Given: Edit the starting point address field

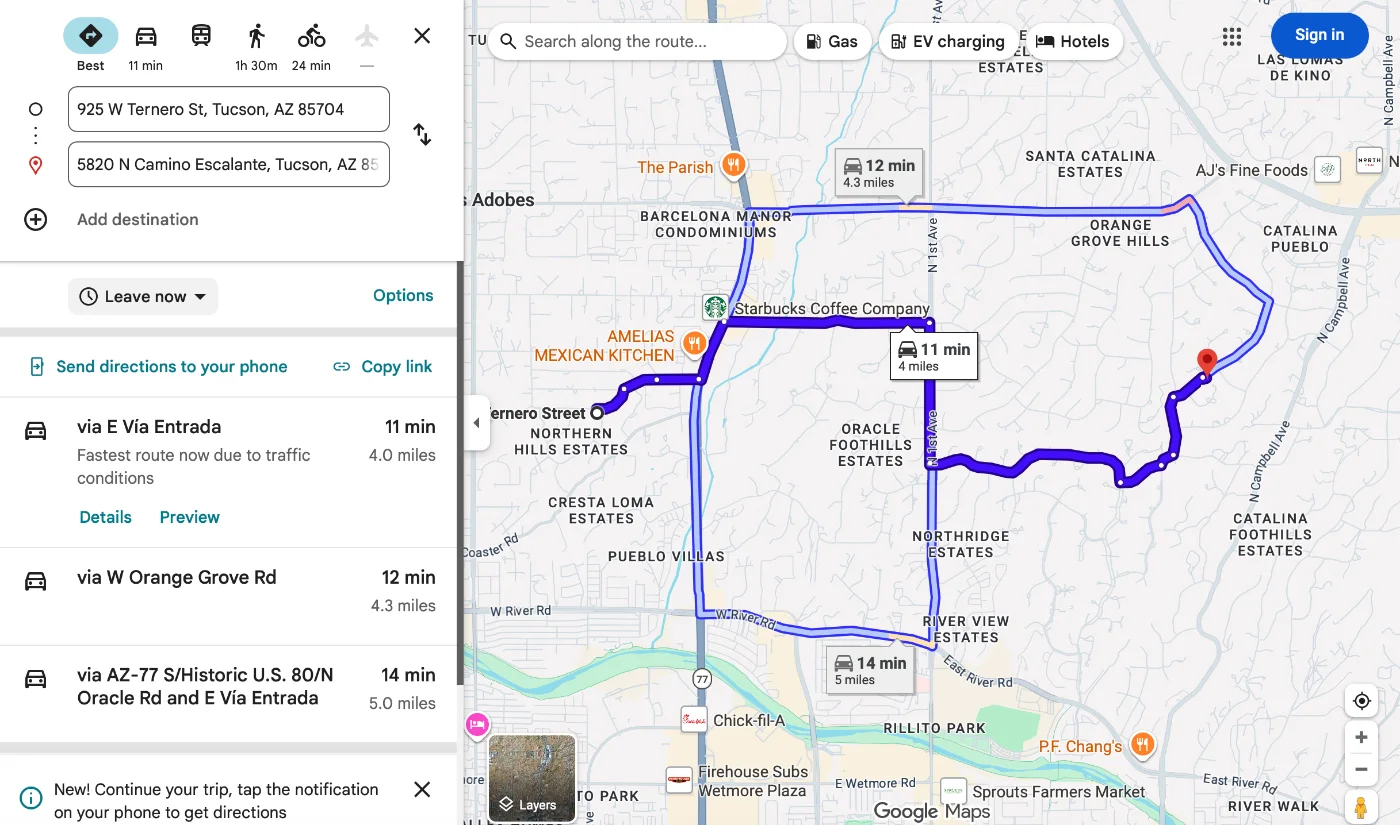Looking at the screenshot, I should tap(228, 109).
